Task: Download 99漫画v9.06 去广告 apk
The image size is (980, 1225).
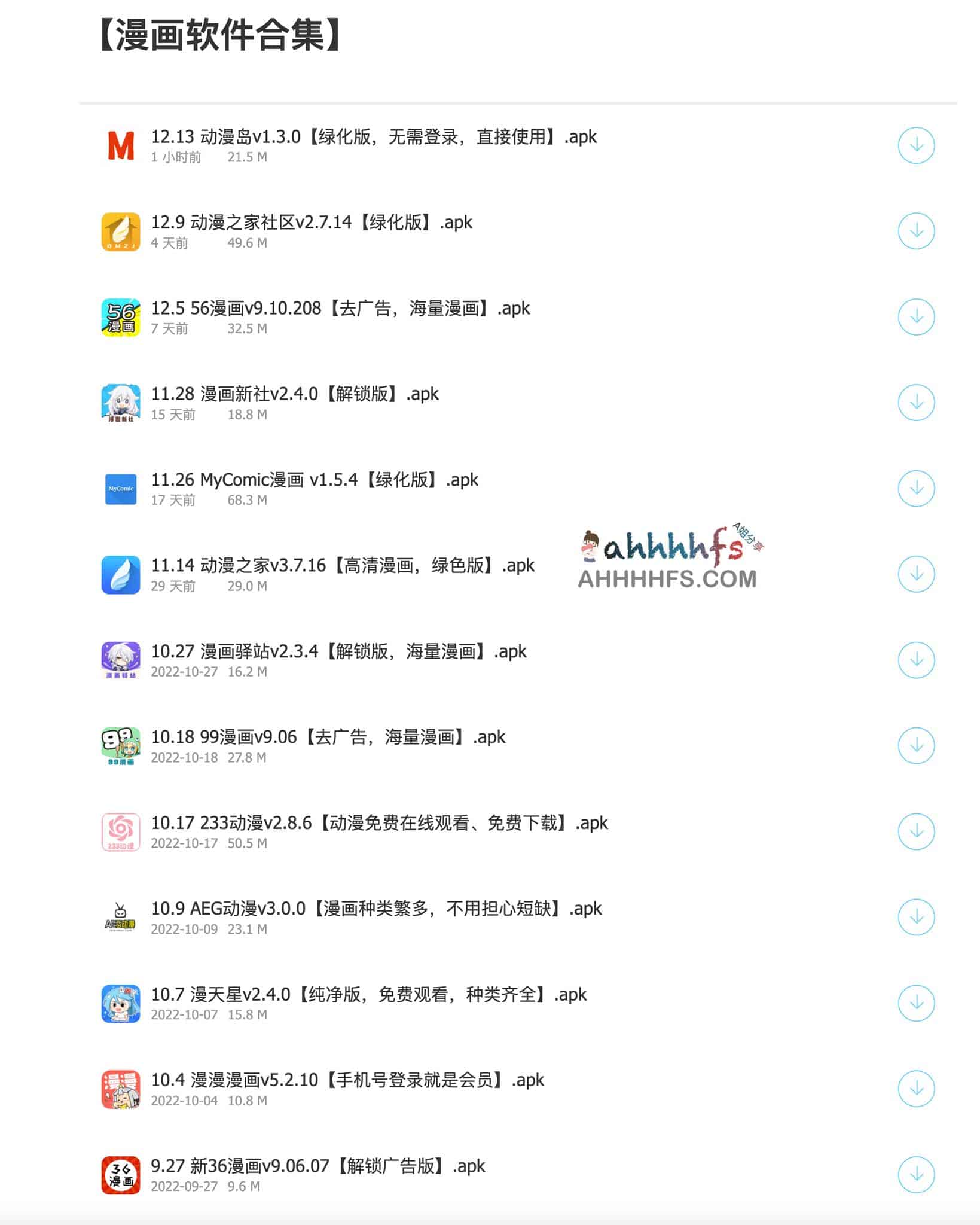Action: [916, 746]
